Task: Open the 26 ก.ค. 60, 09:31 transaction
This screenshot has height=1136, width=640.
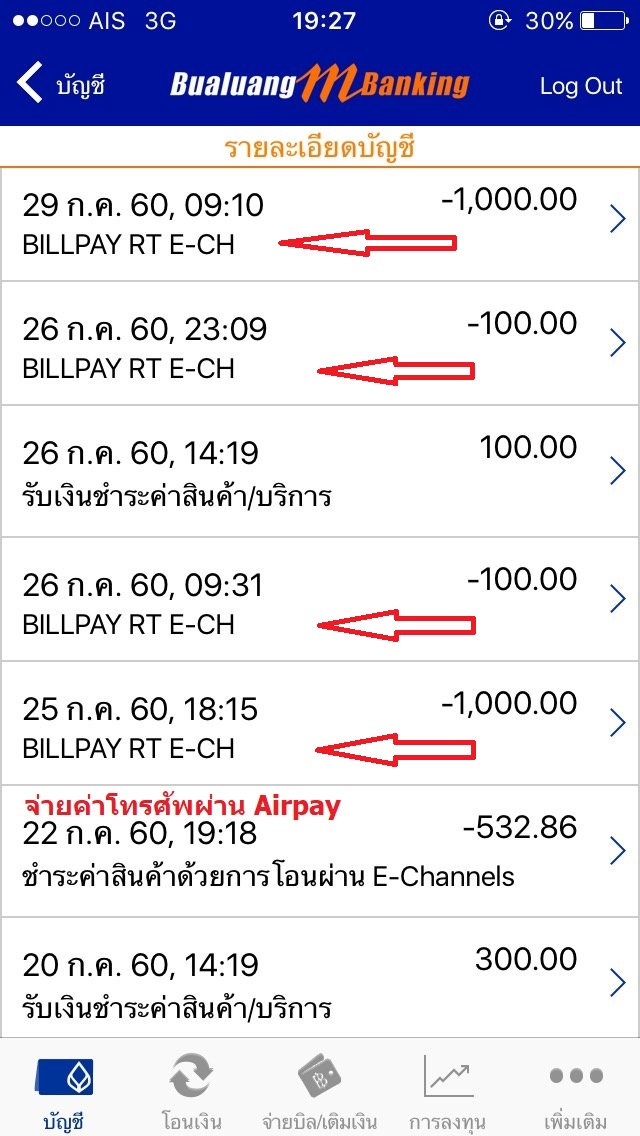Action: (320, 599)
